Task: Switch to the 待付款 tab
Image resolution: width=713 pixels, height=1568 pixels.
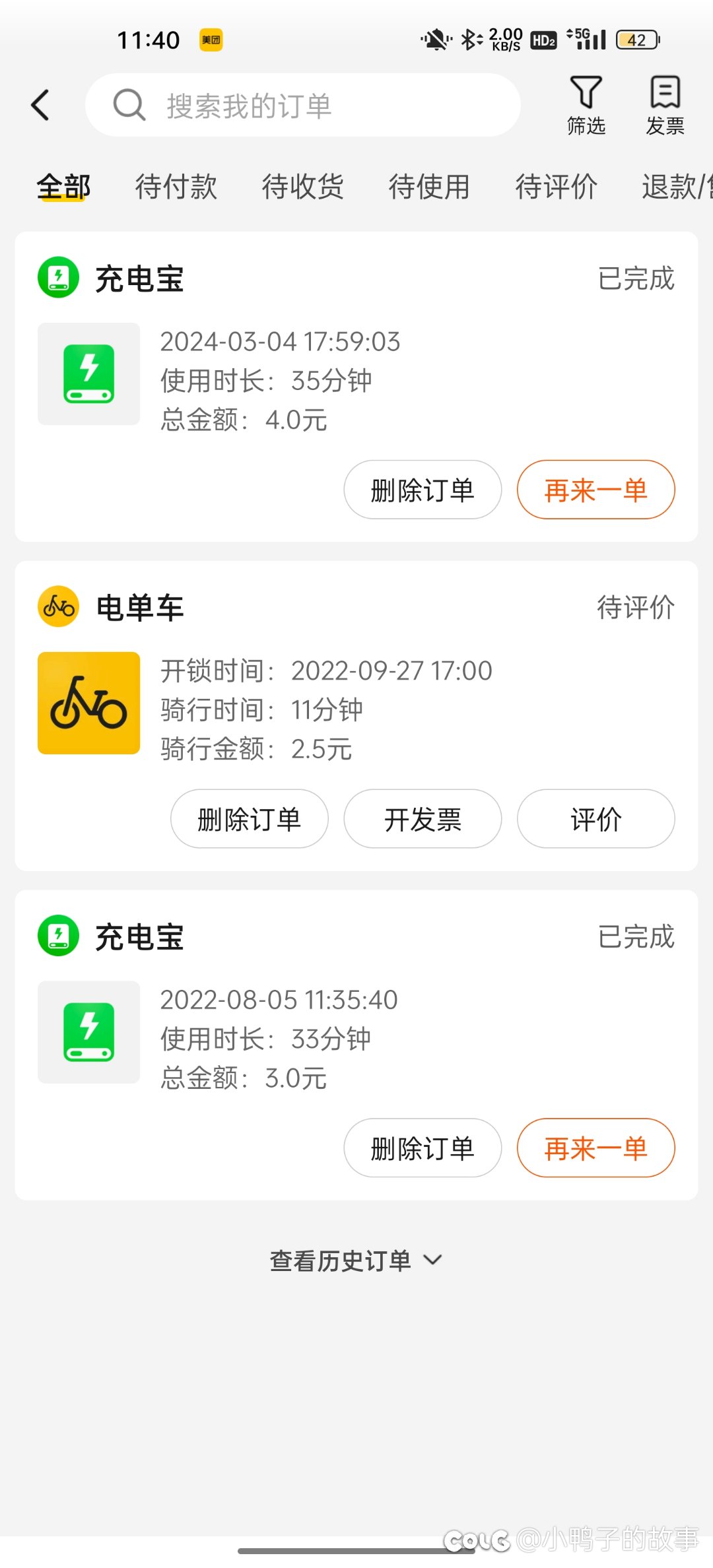Action: [176, 187]
